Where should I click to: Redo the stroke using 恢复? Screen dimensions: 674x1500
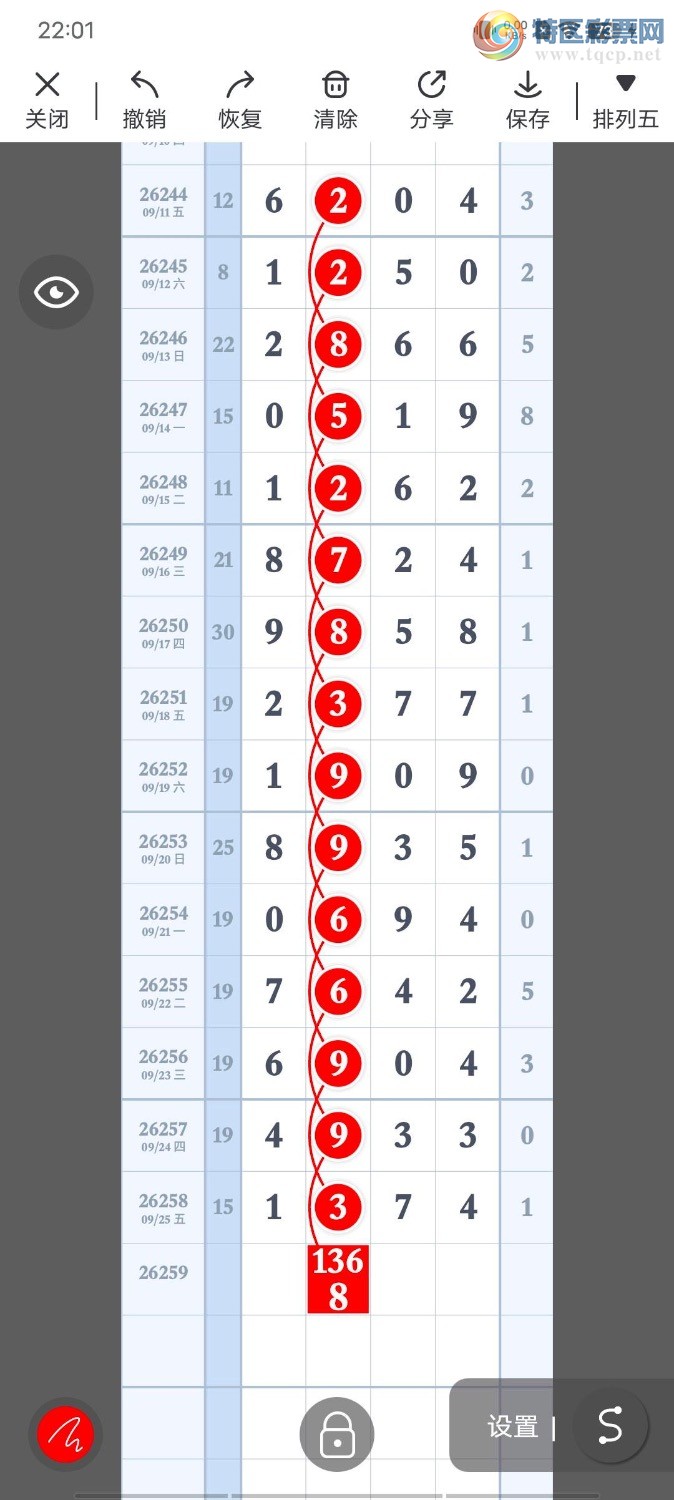click(240, 100)
